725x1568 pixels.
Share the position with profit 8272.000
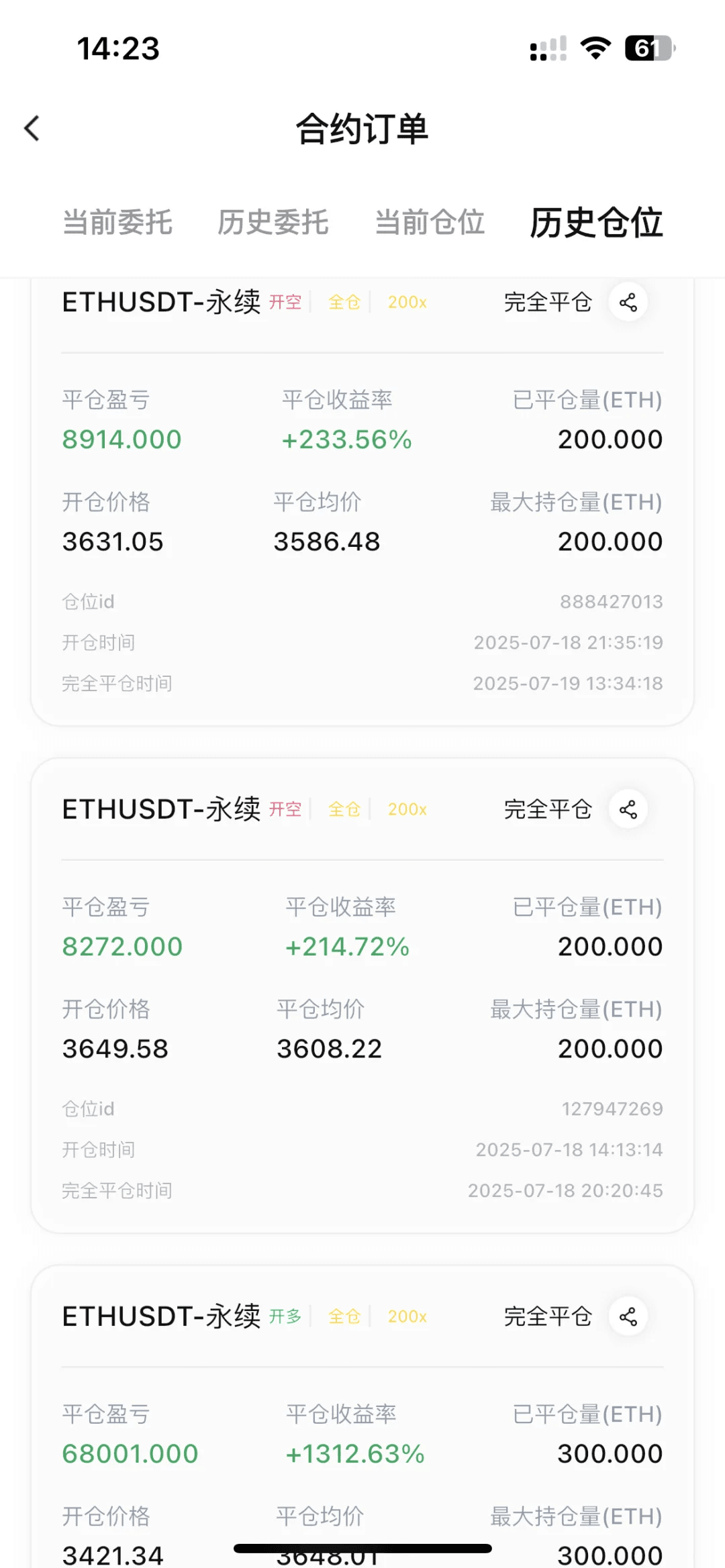(628, 809)
